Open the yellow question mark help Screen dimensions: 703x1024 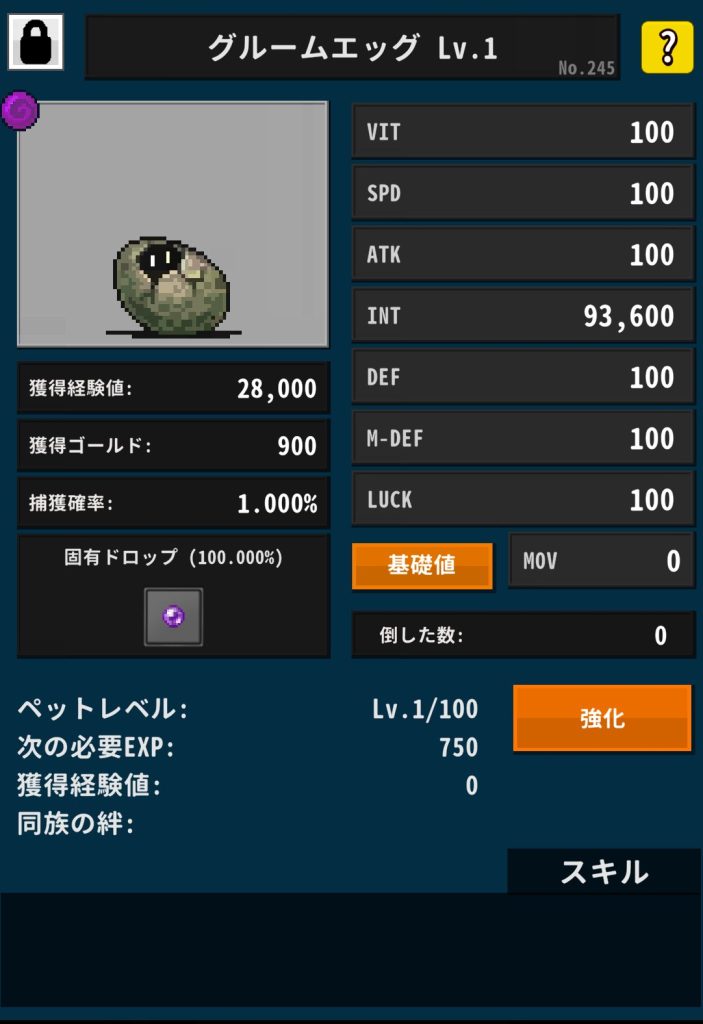click(x=667, y=47)
